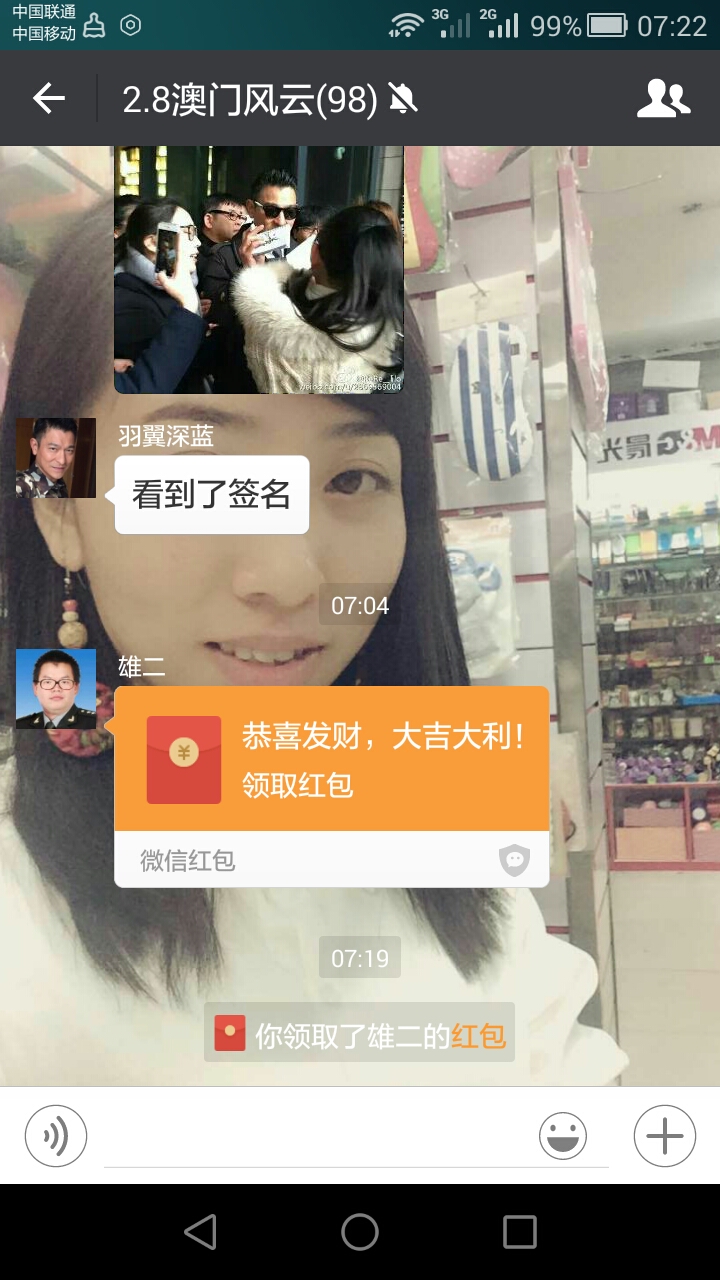Go back from the group chat

pyautogui.click(x=48, y=98)
